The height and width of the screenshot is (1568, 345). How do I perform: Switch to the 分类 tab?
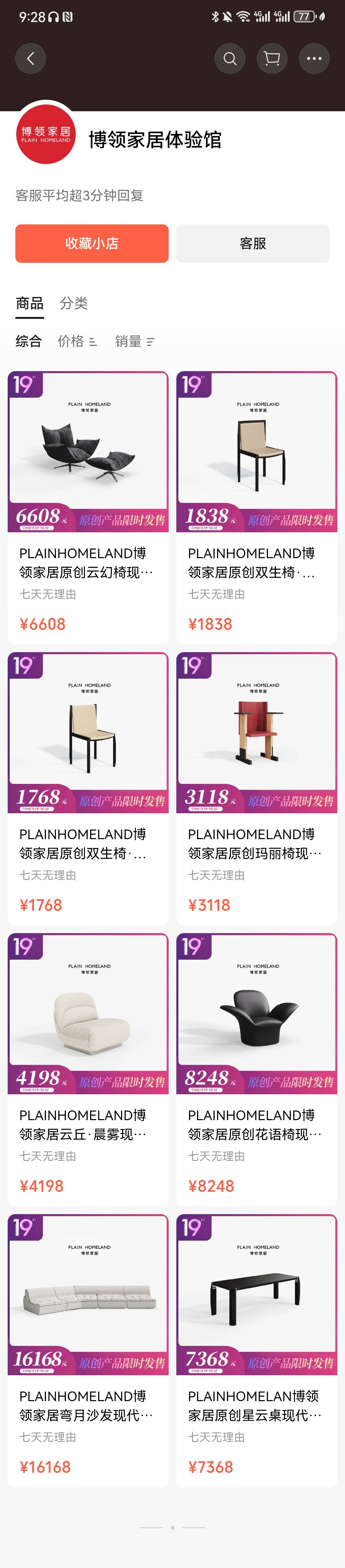point(73,303)
